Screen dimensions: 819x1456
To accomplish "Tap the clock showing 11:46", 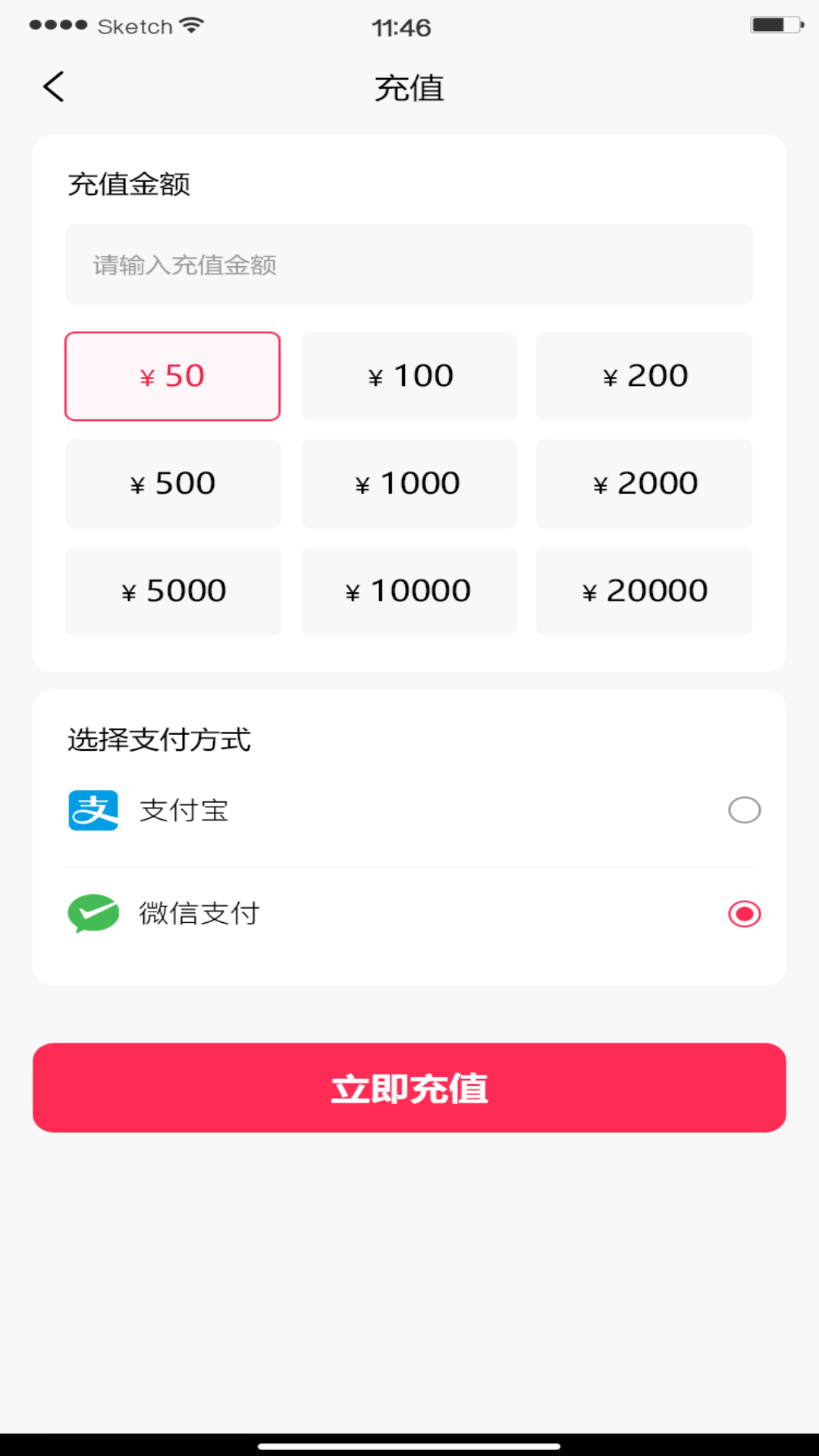I will 402,27.
